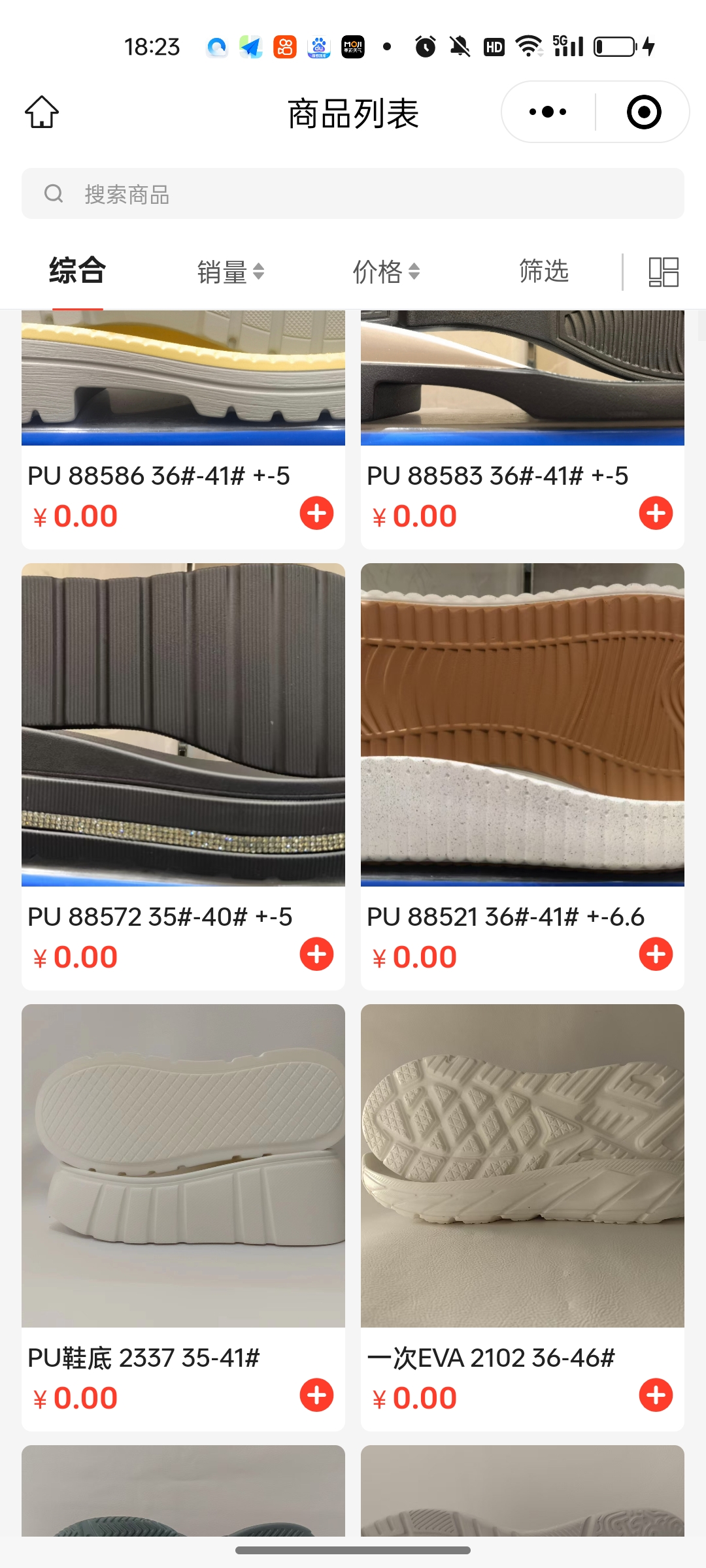This screenshot has width=706, height=1568.
Task: Add PU 88583 36#-41# to cart
Action: tap(656, 514)
